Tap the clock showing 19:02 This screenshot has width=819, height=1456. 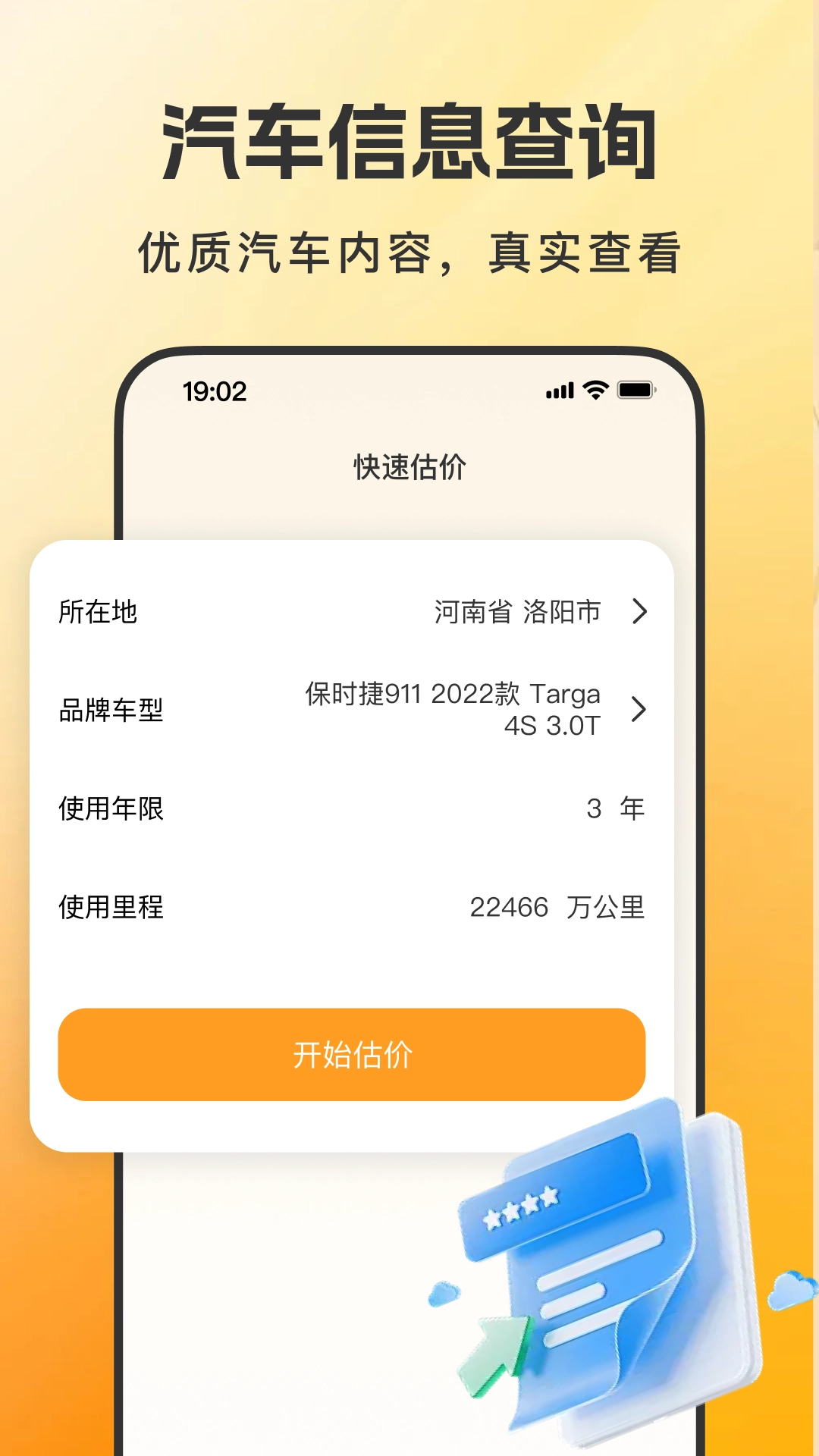(x=215, y=391)
